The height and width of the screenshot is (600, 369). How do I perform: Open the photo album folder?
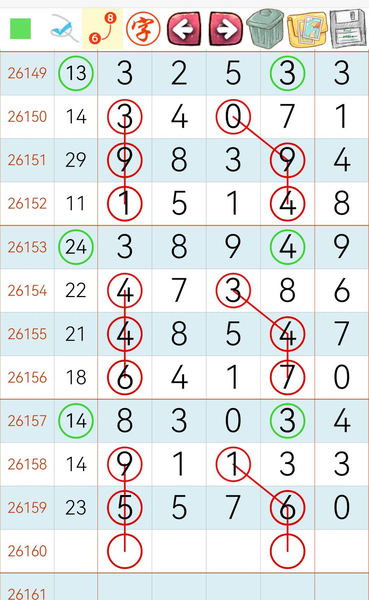click(x=307, y=29)
